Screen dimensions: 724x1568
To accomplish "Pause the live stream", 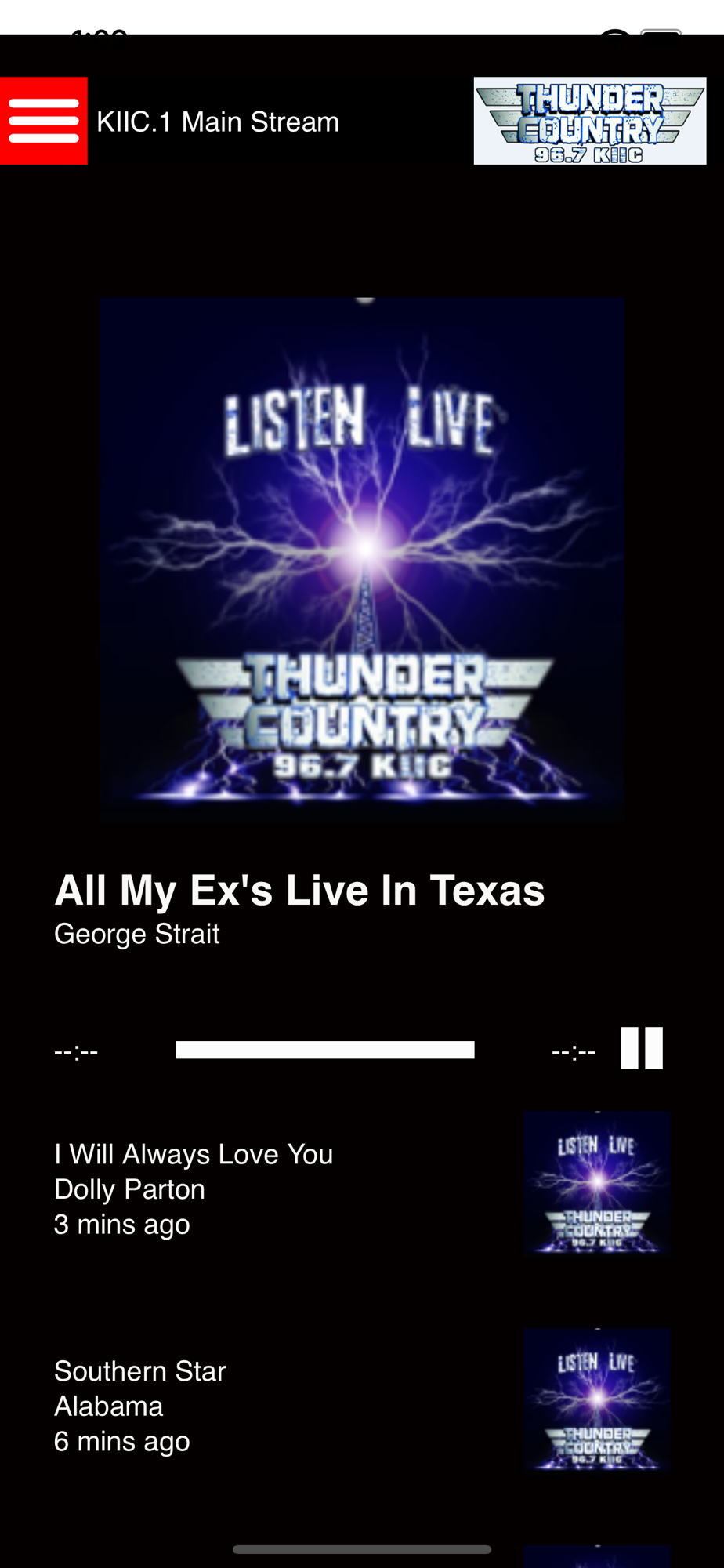I will [x=641, y=1048].
